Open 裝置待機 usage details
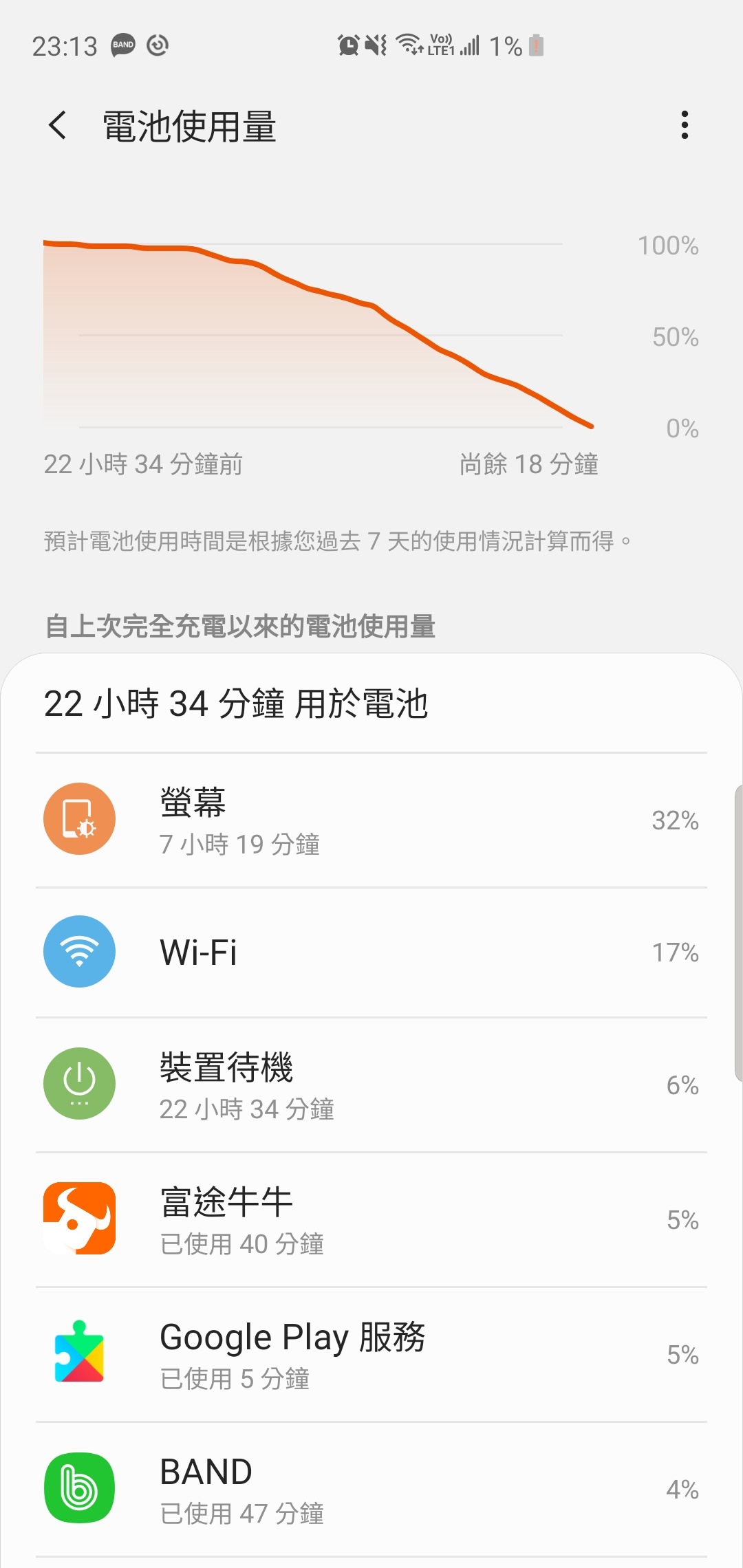The height and width of the screenshot is (1568, 743). click(371, 1085)
